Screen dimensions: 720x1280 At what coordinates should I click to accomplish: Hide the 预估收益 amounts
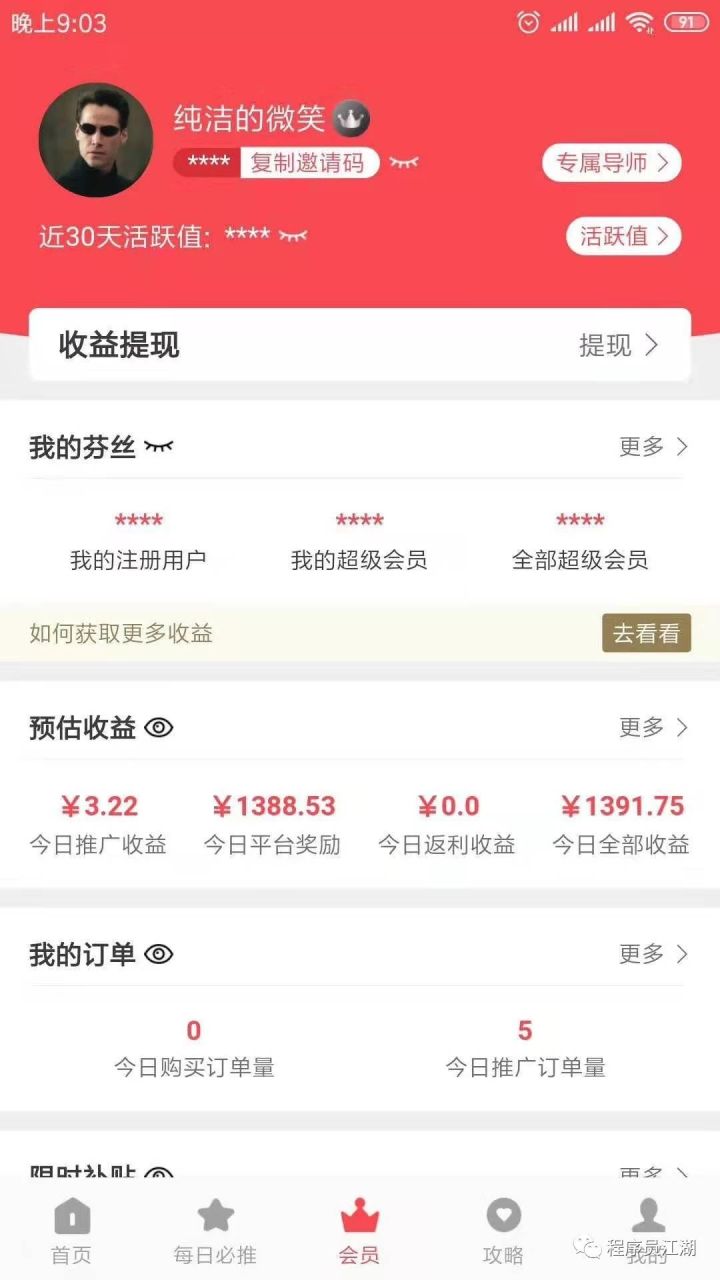159,727
